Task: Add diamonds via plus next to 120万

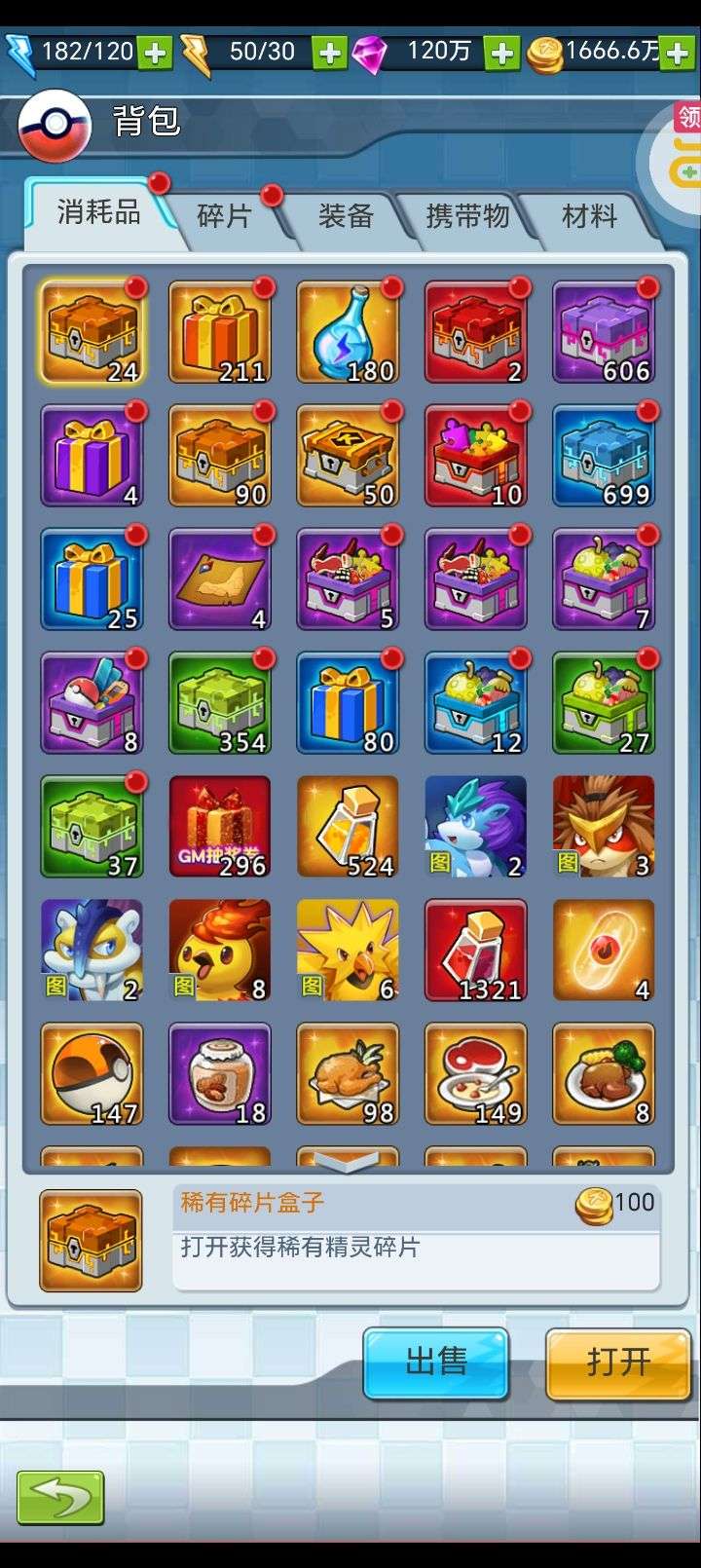Action: 501,53
